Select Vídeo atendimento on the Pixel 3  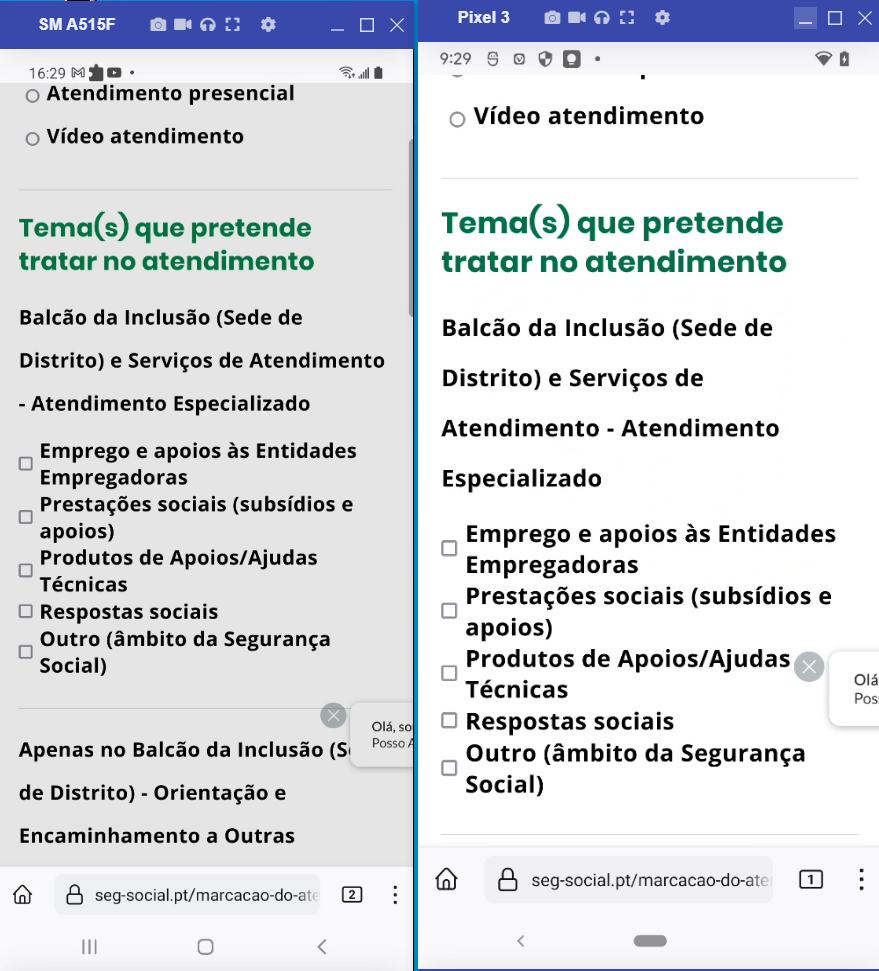tap(457, 120)
